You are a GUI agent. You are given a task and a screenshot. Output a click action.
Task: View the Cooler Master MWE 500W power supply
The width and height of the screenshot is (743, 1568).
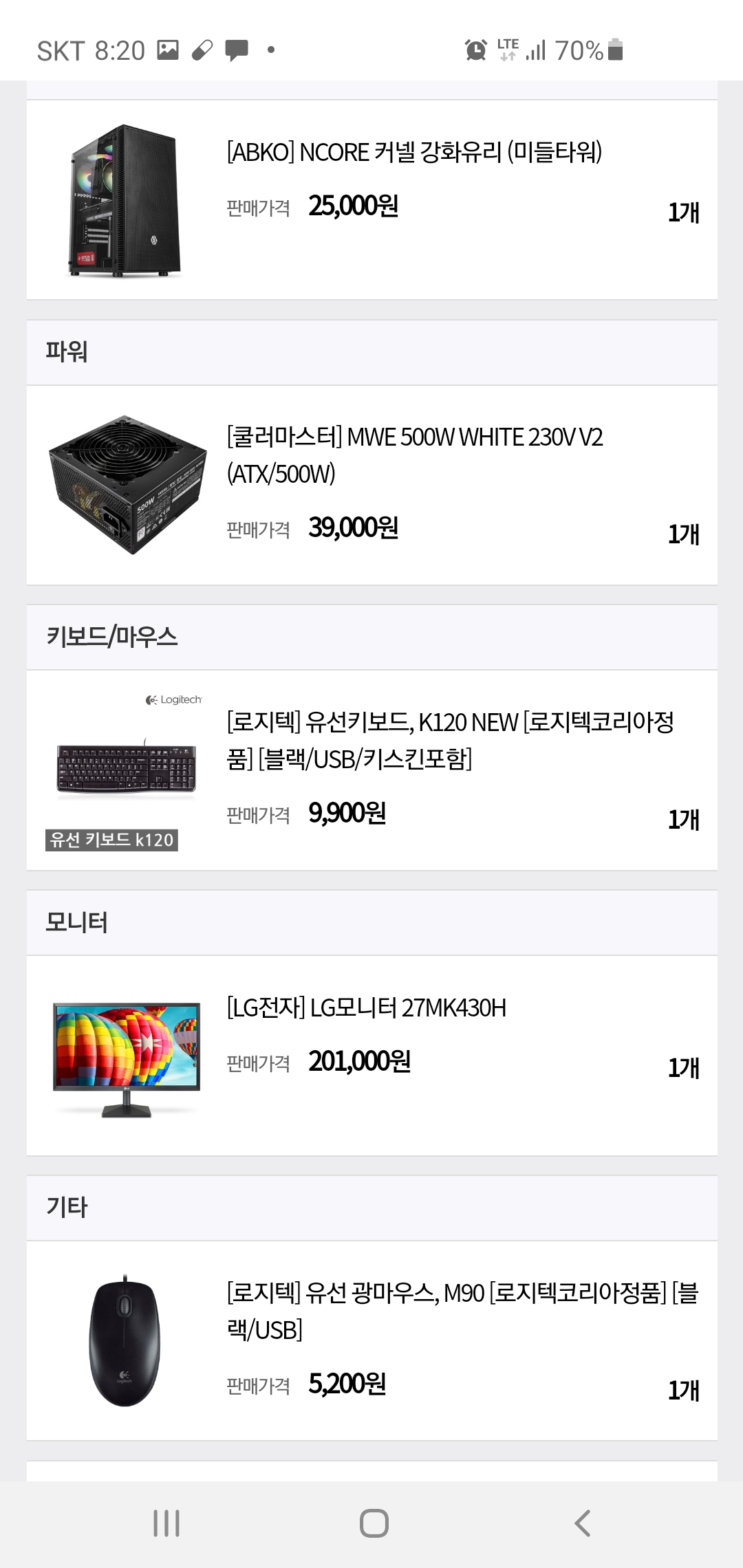click(414, 455)
